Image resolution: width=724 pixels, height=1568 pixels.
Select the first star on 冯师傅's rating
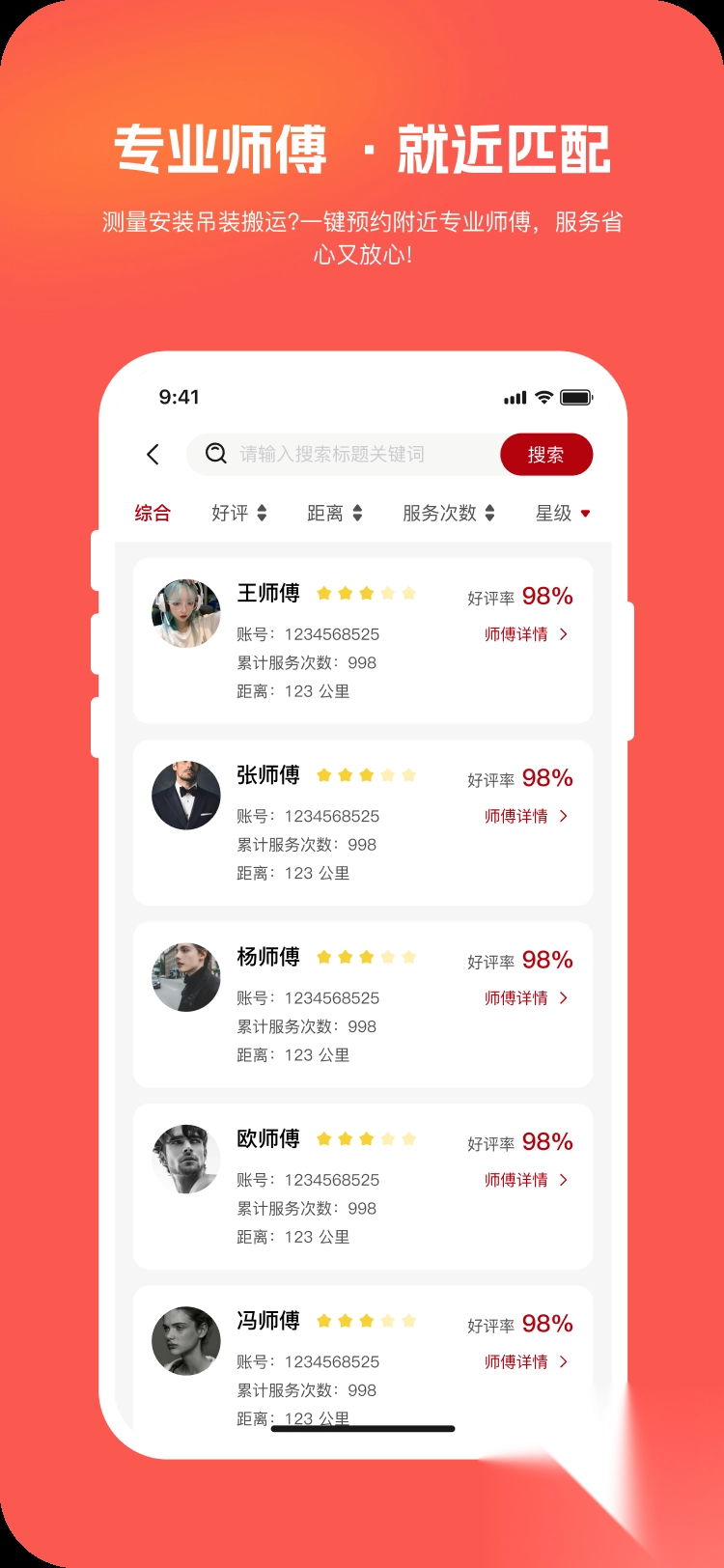(323, 1321)
